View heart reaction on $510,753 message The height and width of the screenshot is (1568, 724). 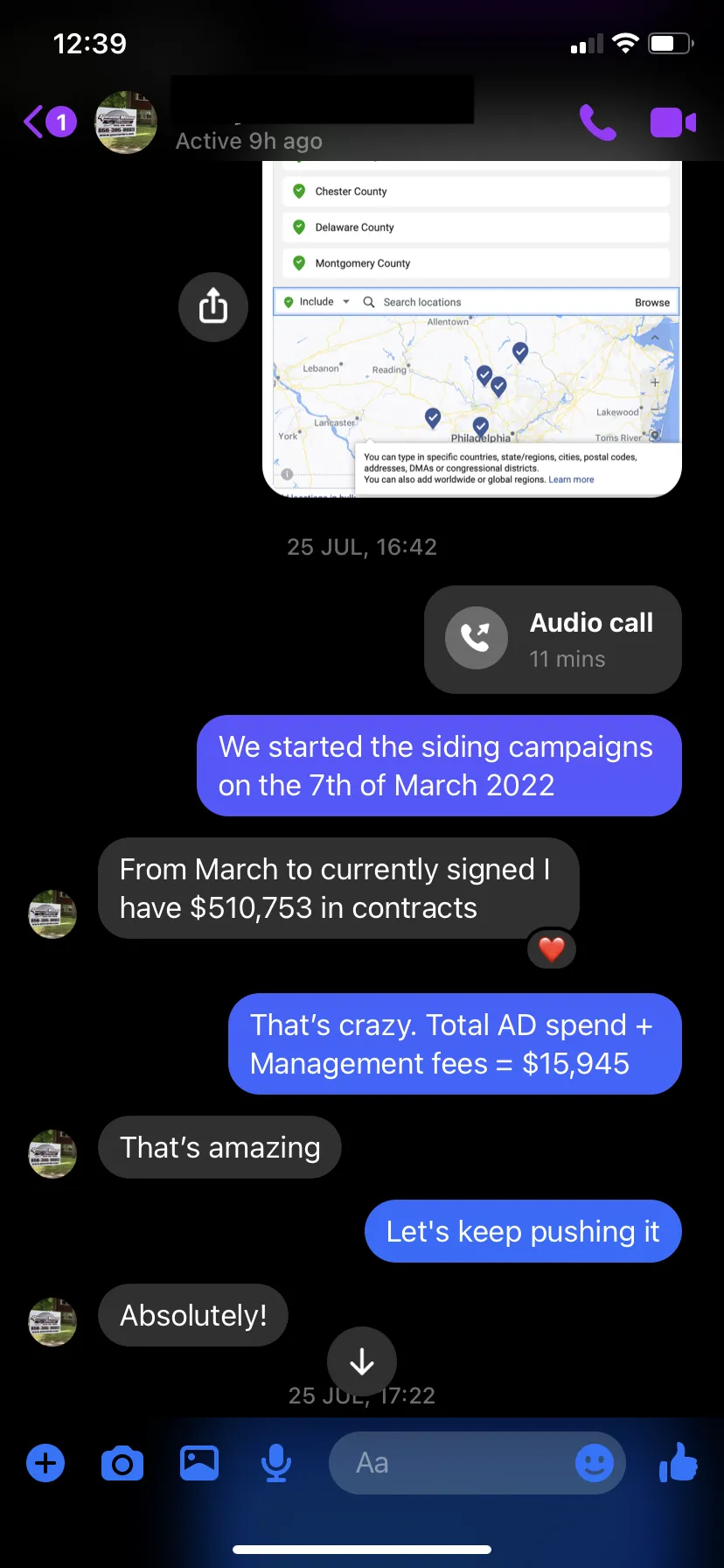coord(552,949)
